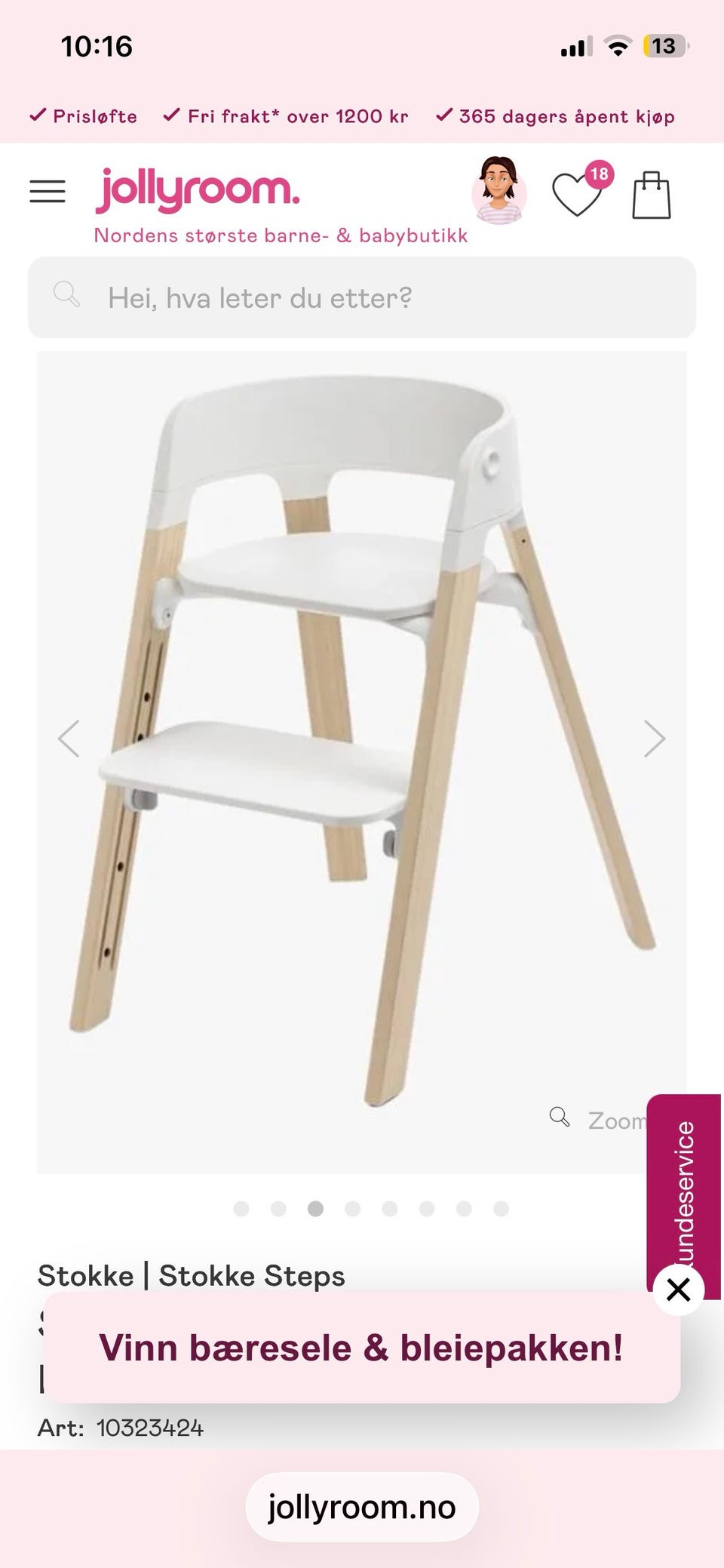Open the 'Vinn bæresele & bleiepakken!' banner
The image size is (724, 1568).
[362, 1348]
